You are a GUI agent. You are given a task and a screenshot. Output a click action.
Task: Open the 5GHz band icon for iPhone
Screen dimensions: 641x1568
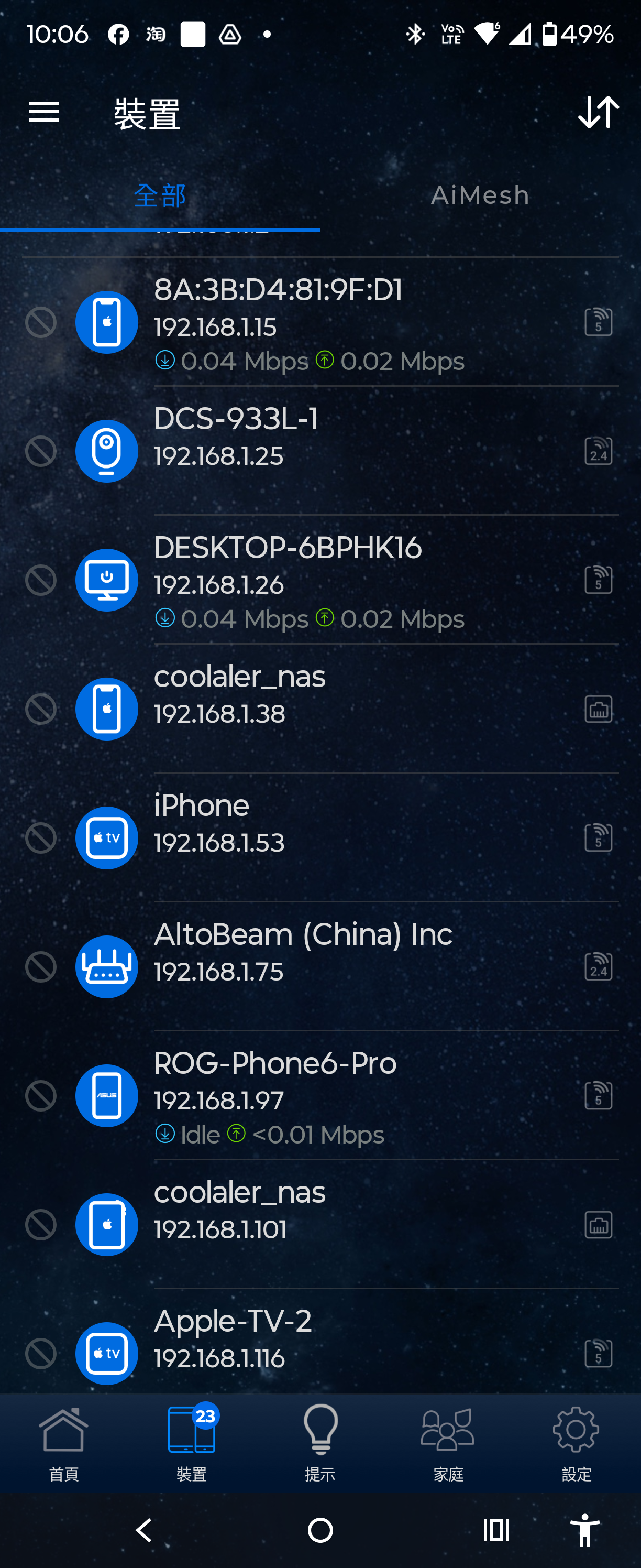[598, 837]
